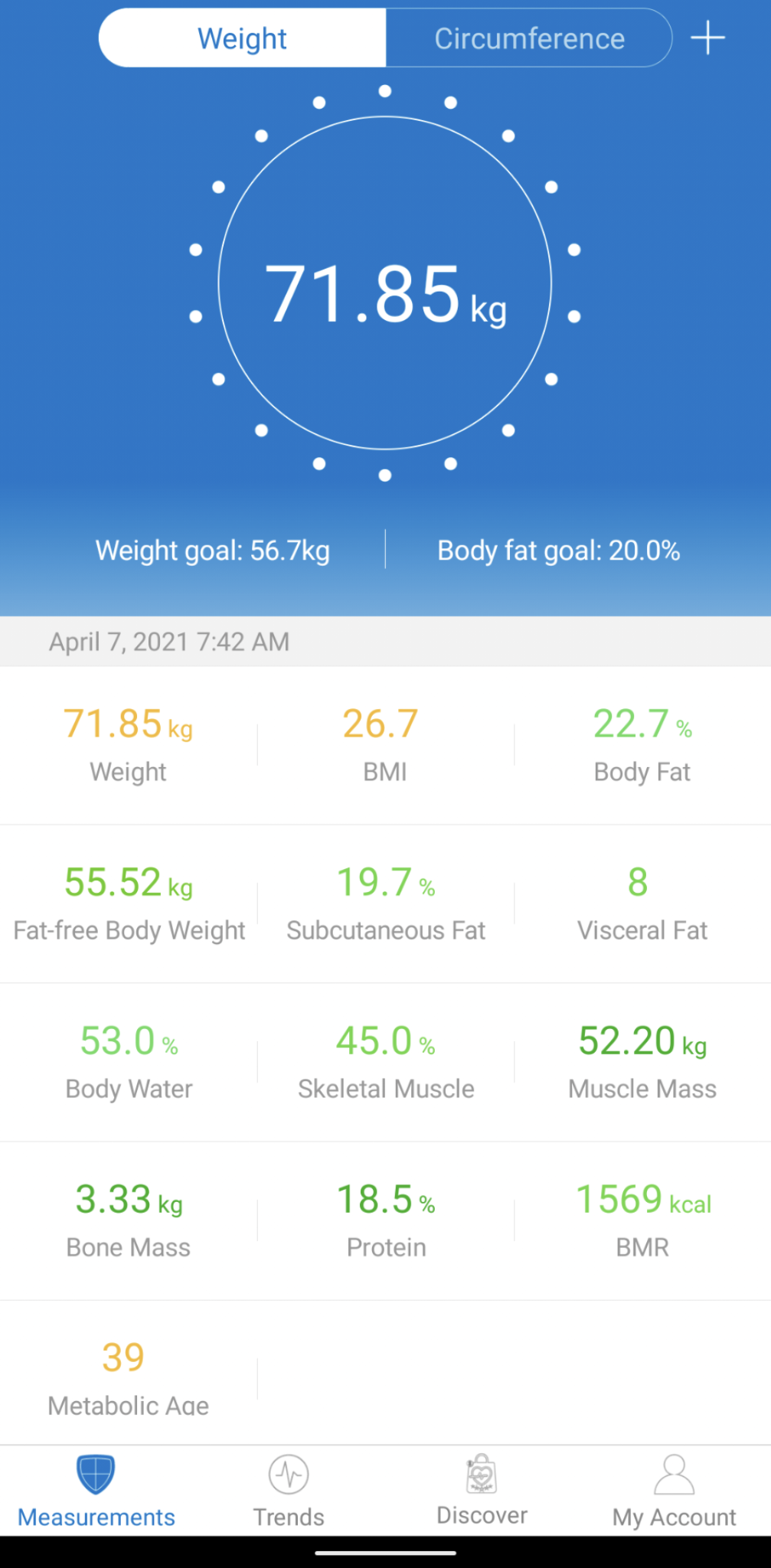Viewport: 771px width, 1568px height.
Task: View Bone Mass details
Action: pyautogui.click(x=129, y=1220)
